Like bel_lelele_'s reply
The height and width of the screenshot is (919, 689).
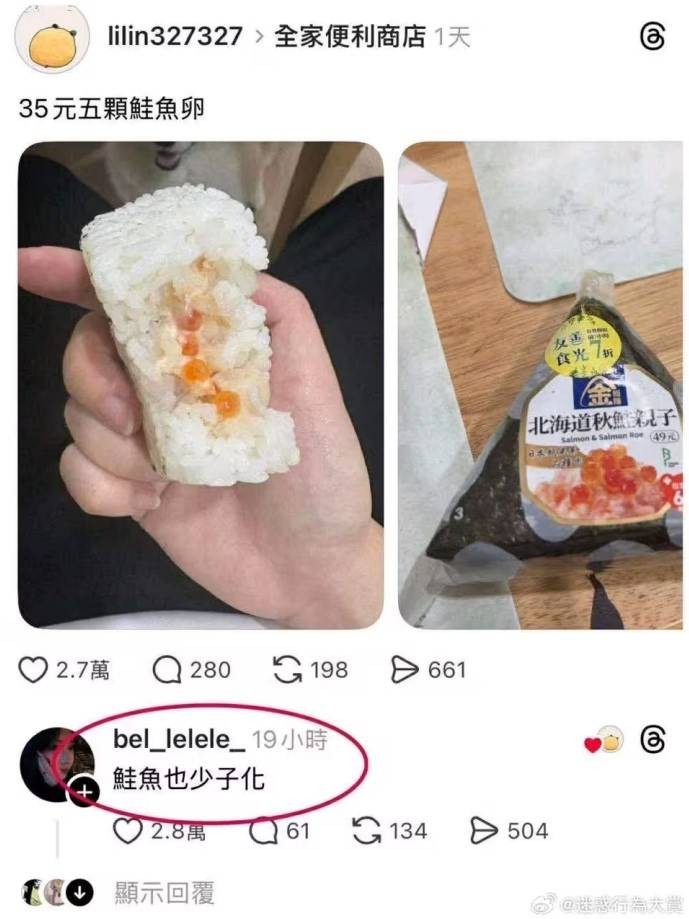128,830
